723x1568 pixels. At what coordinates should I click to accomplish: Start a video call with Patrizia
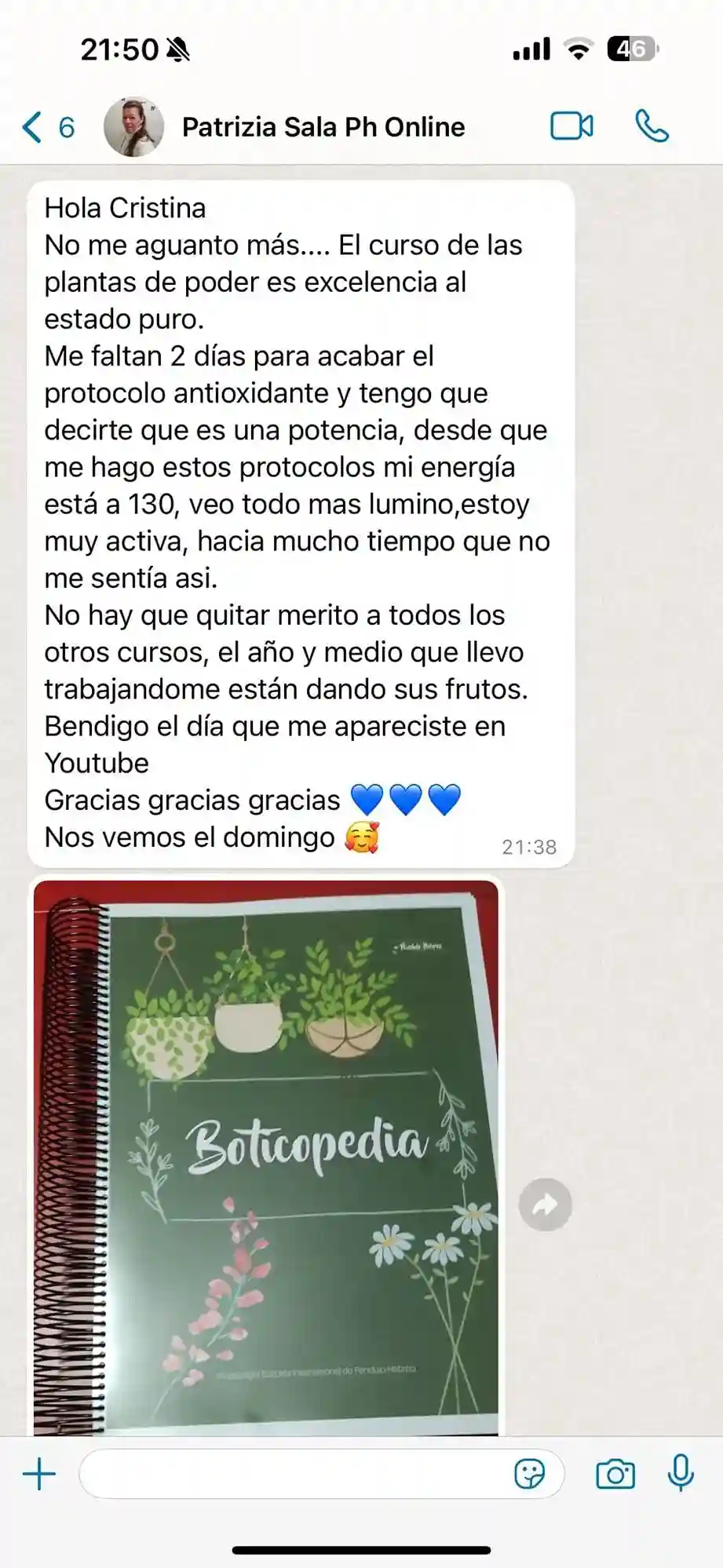click(x=571, y=126)
